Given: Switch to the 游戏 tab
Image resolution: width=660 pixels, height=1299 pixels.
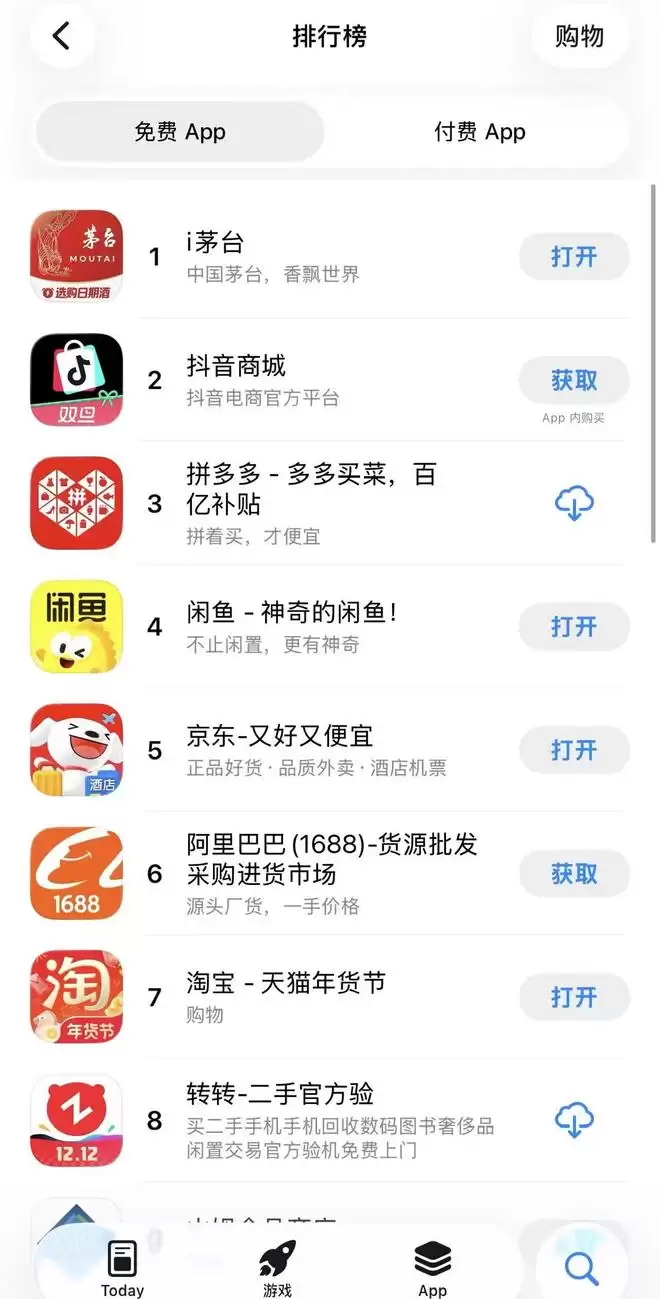Looking at the screenshot, I should [x=277, y=1268].
